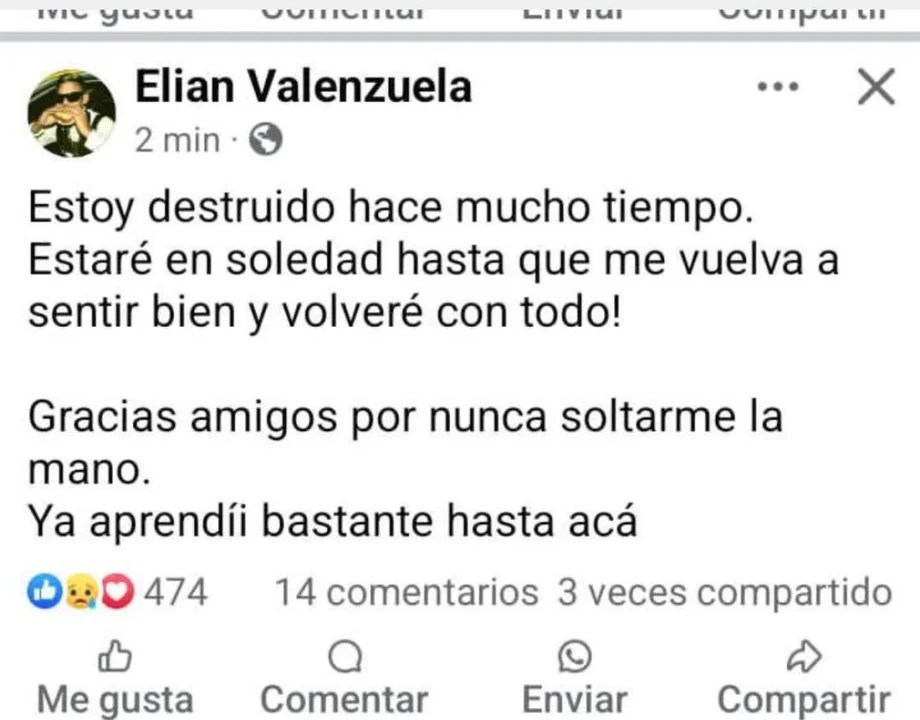
Task: Send the post via Enviar
Action: (x=575, y=680)
